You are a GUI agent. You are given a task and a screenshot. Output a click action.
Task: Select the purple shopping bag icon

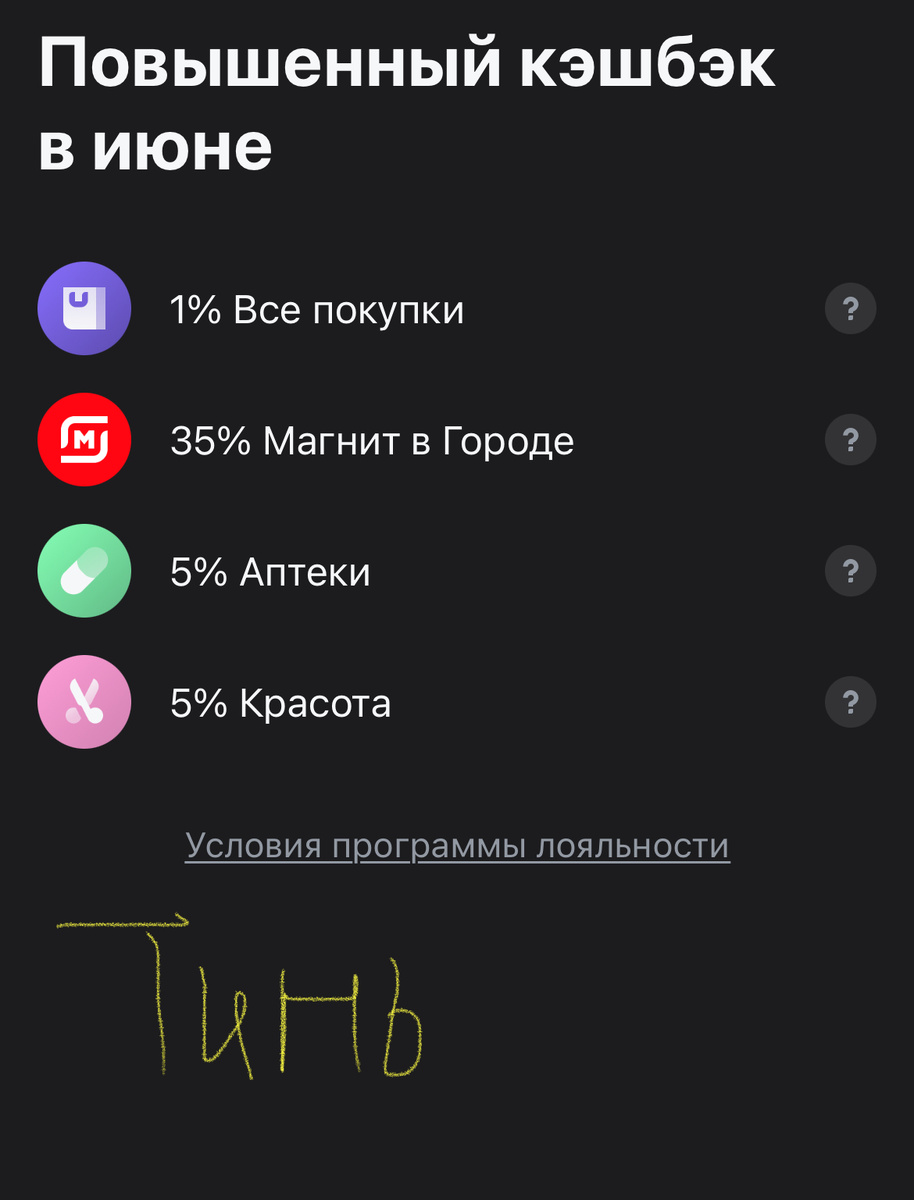(x=84, y=309)
